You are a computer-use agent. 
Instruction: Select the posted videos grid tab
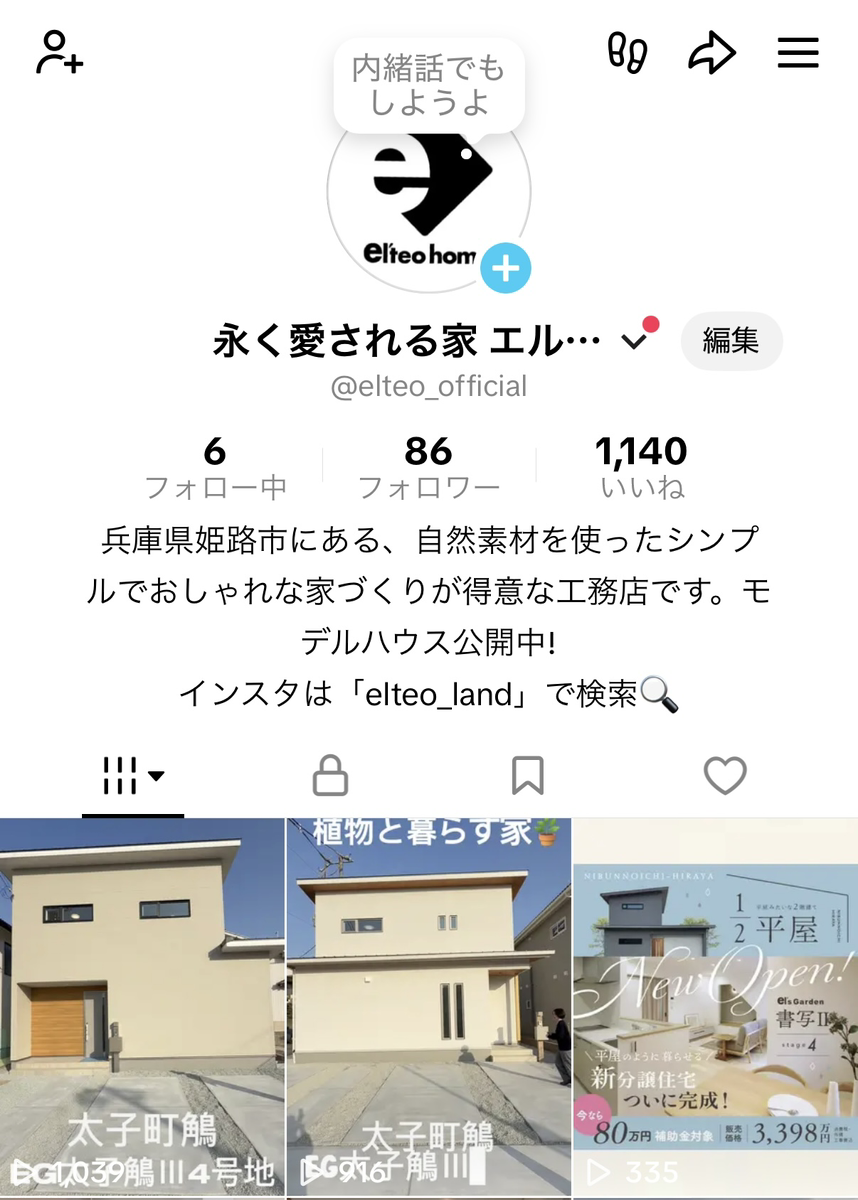(x=133, y=775)
